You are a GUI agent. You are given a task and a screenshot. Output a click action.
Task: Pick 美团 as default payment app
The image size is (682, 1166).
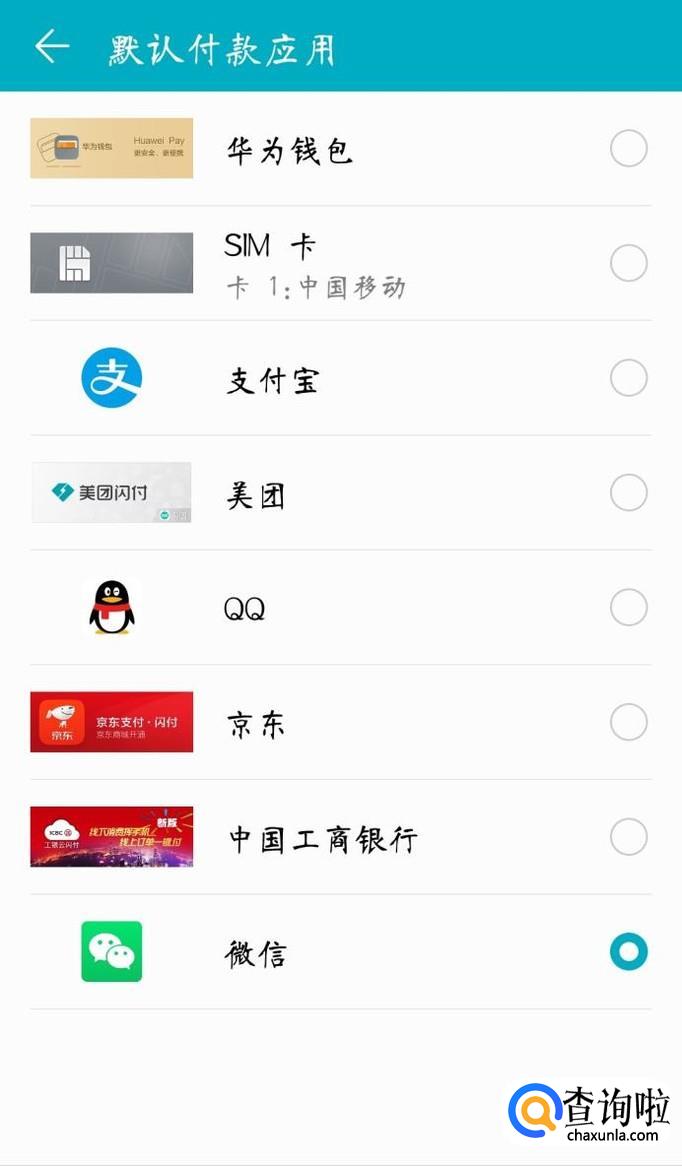tap(628, 493)
